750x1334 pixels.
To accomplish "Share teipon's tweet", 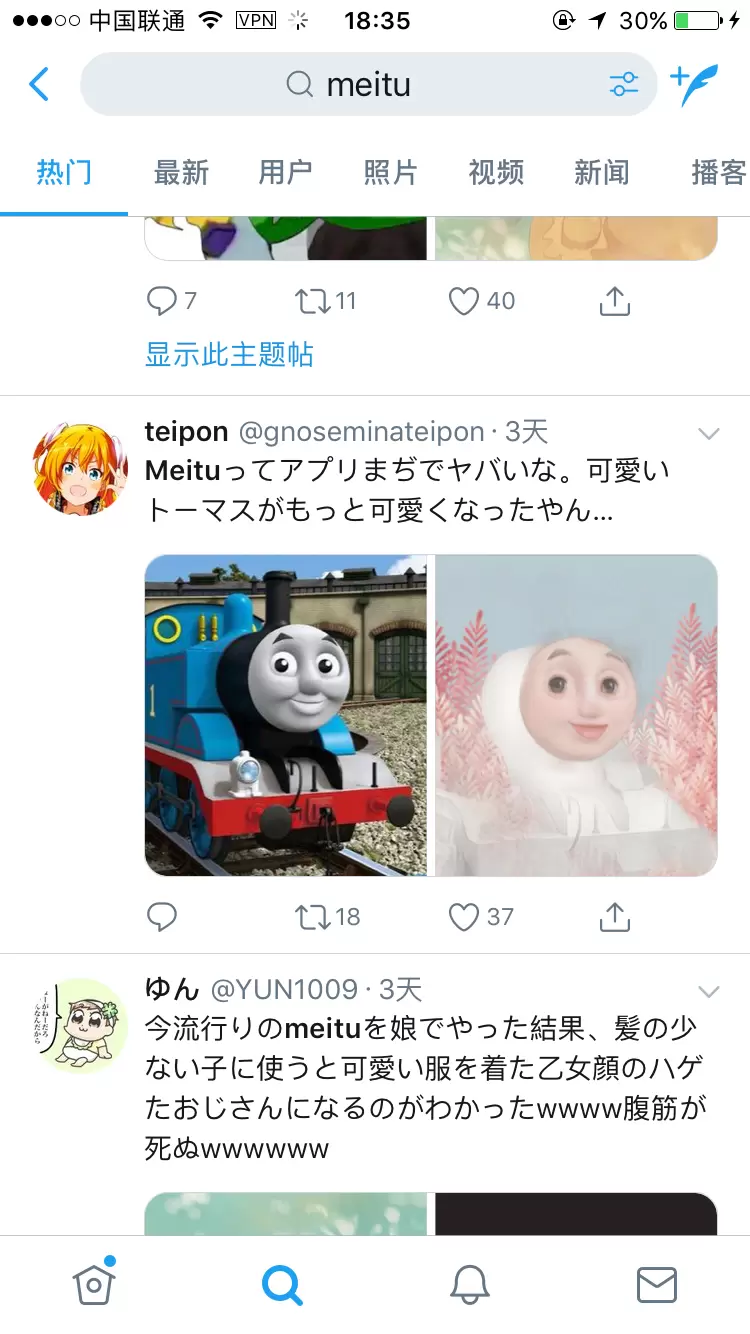I will pos(615,917).
